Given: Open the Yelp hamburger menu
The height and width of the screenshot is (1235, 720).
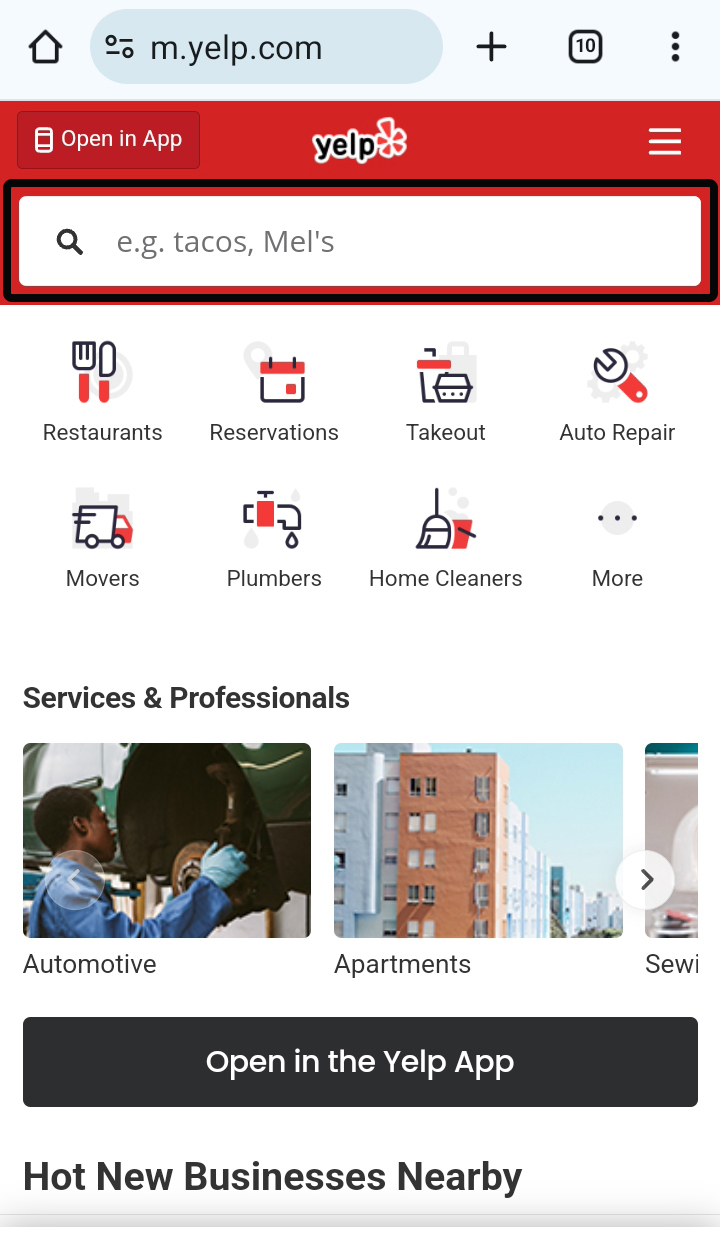Looking at the screenshot, I should pos(664,141).
